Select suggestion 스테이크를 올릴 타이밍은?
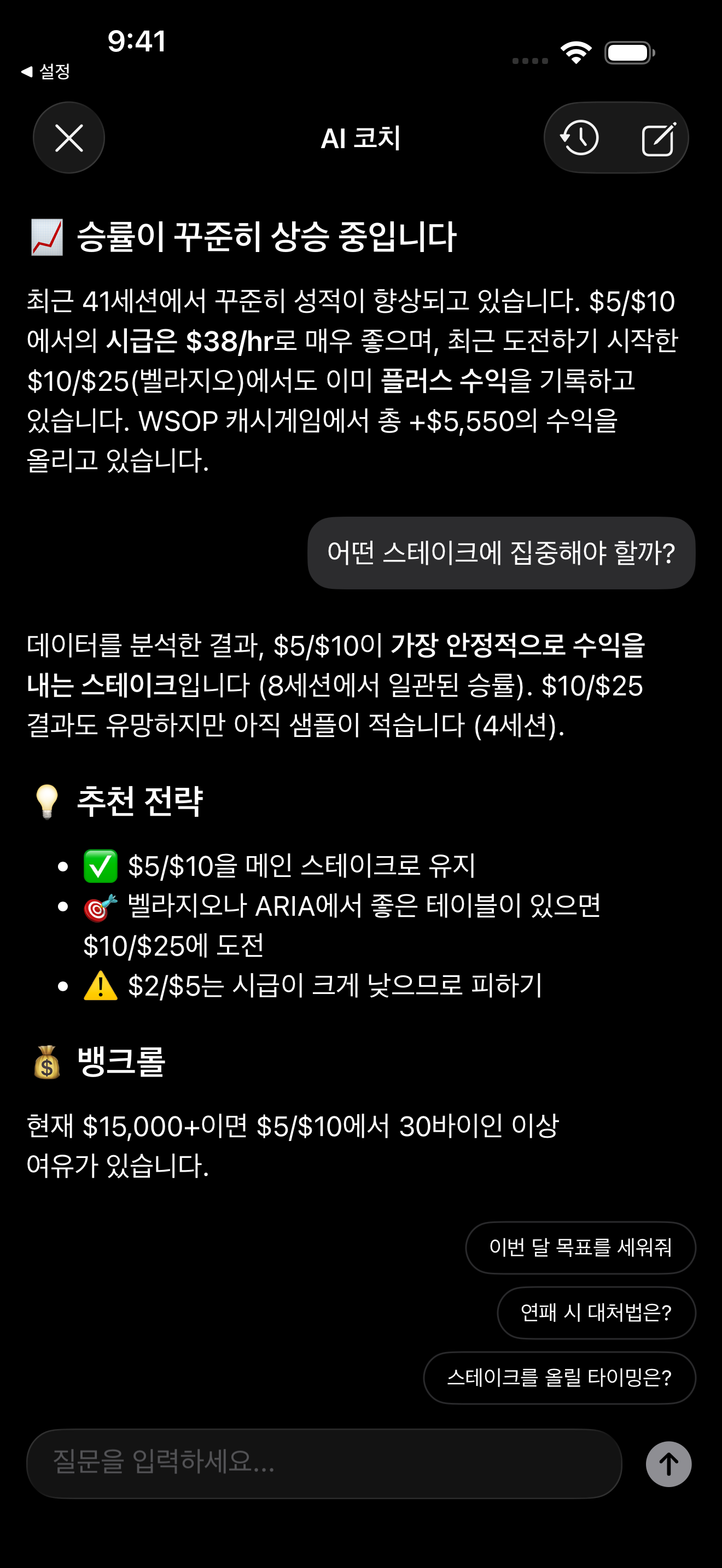 point(559,1378)
